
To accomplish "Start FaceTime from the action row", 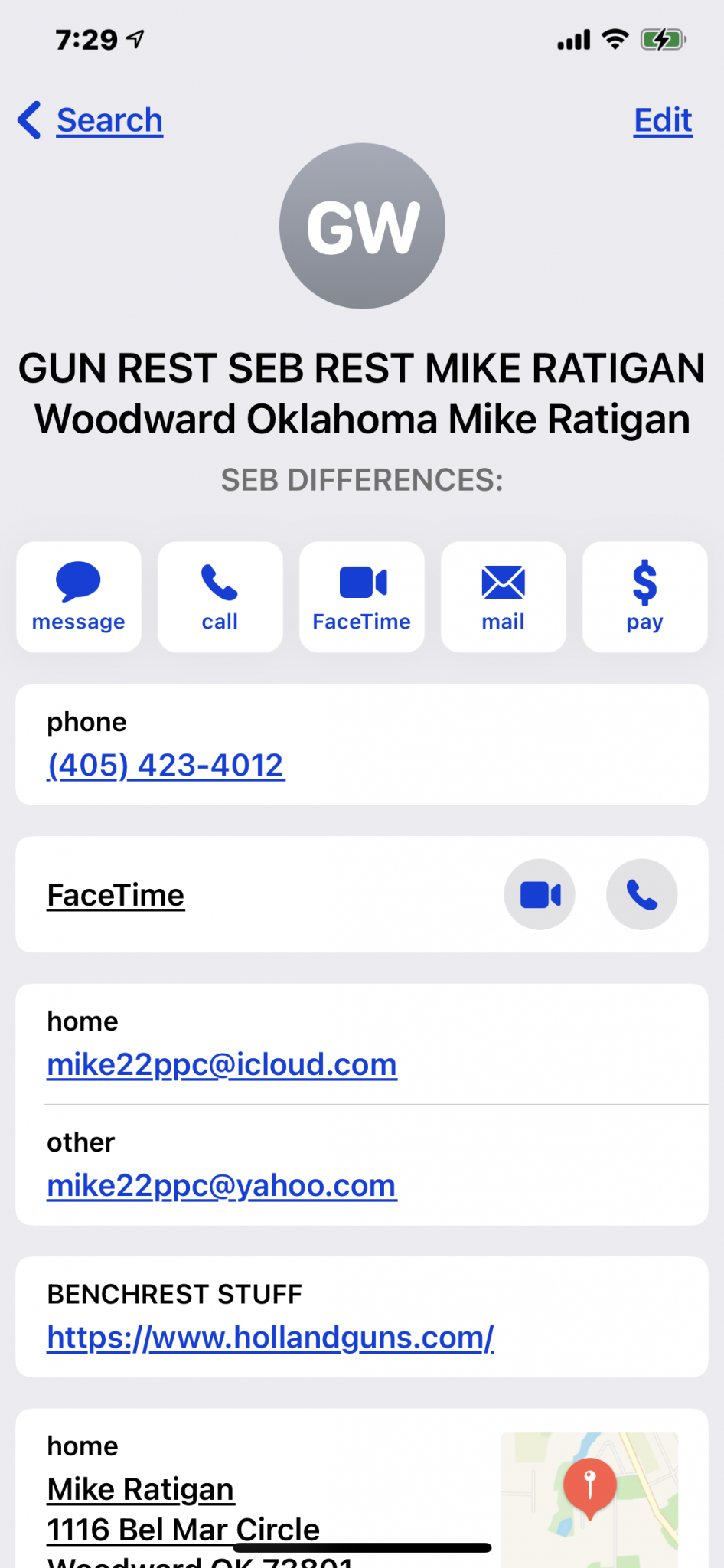I will [362, 597].
